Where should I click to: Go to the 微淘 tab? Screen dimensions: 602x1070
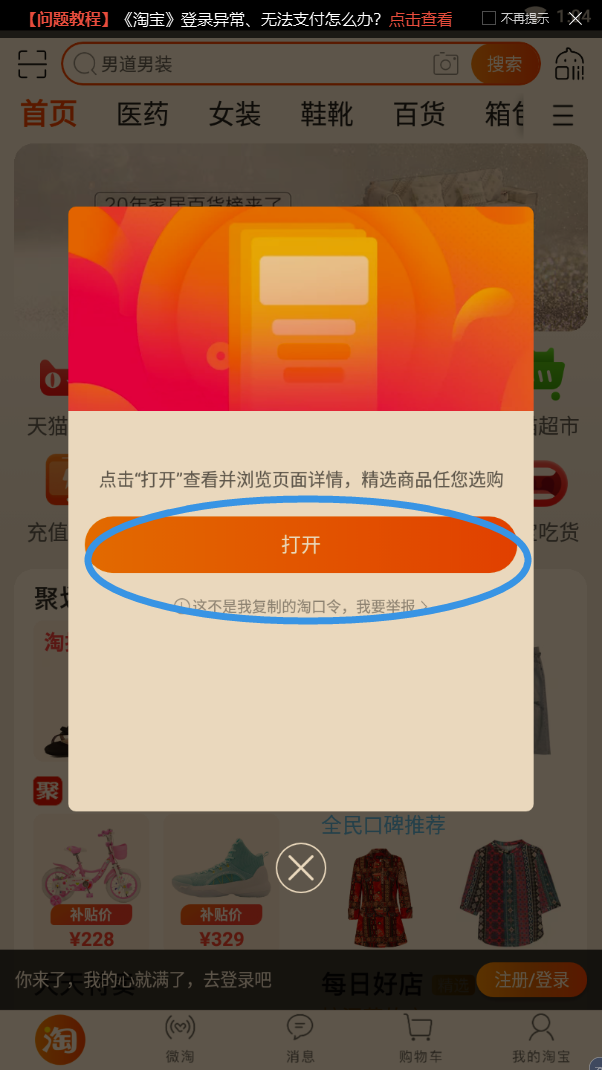coord(180,1038)
